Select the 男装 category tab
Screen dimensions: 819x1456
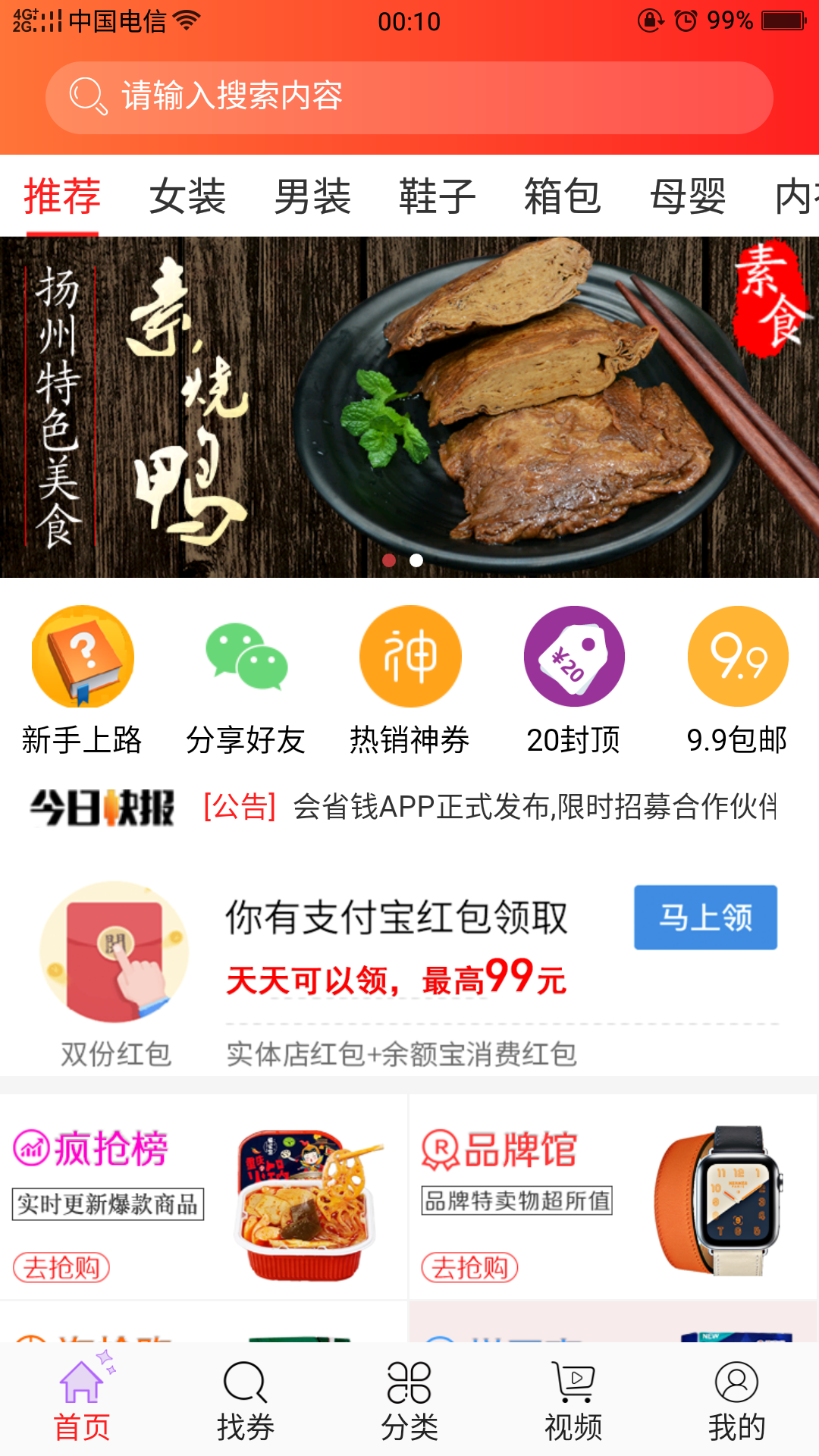coord(312,196)
